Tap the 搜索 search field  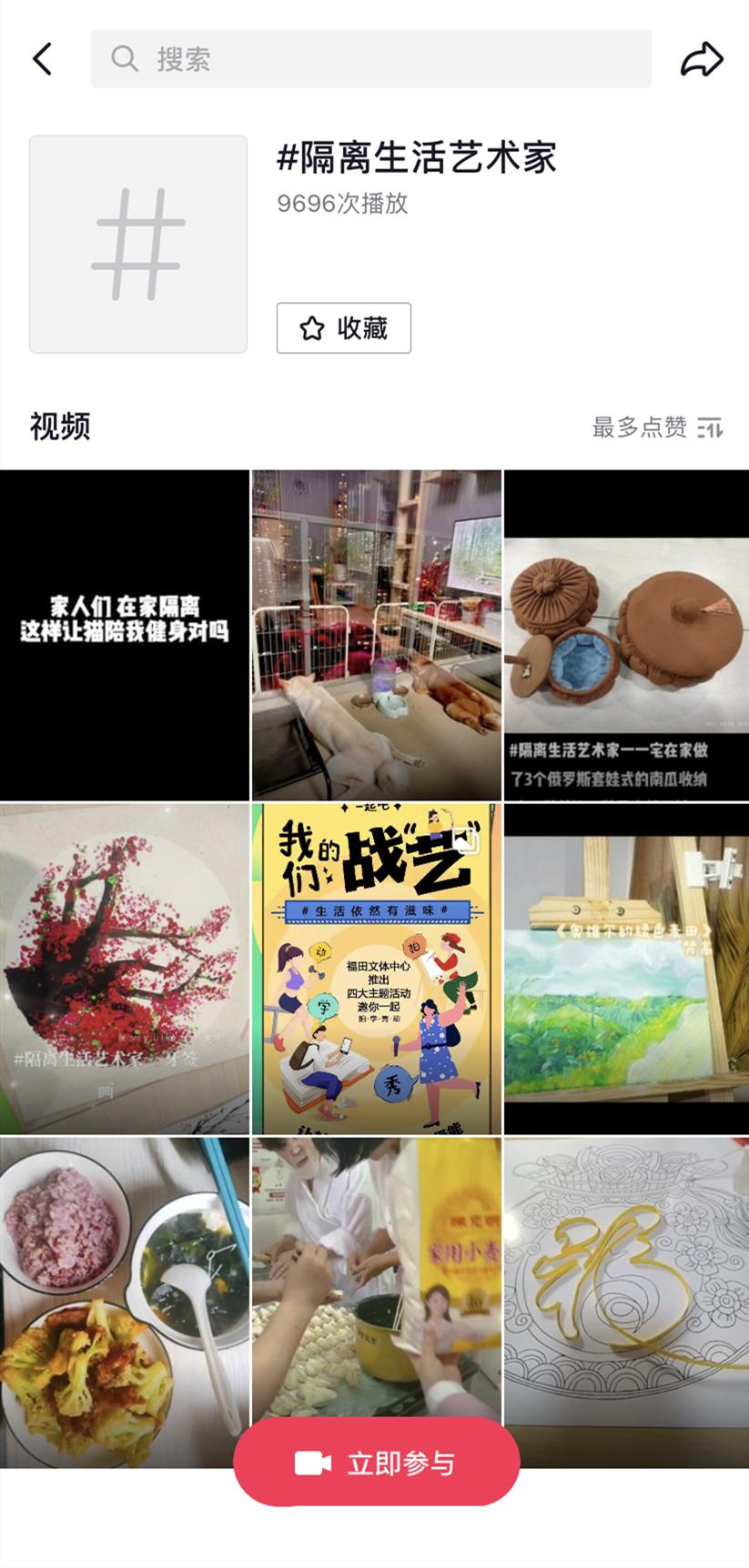coord(370,59)
